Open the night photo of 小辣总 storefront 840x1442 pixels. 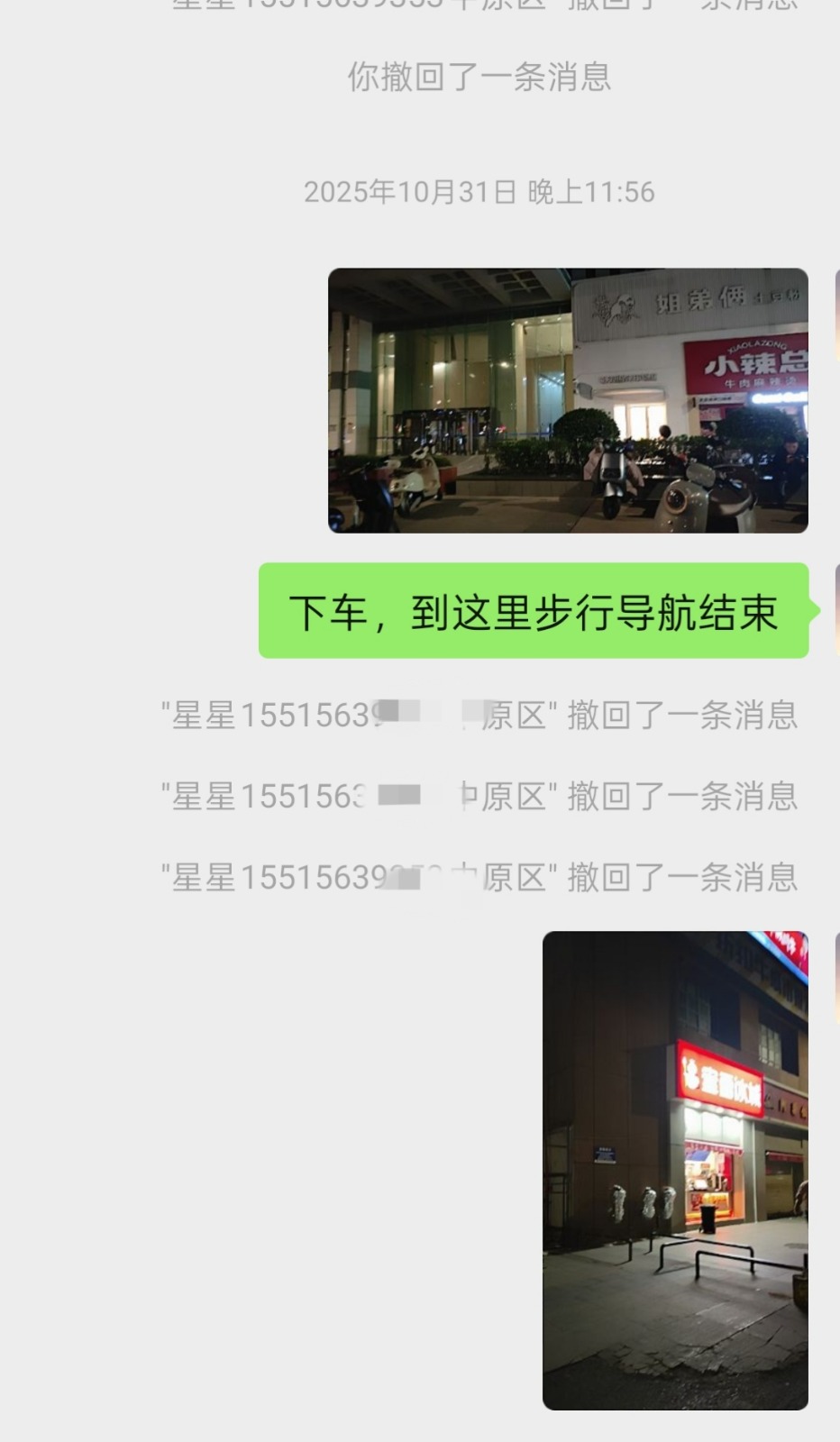pos(568,400)
